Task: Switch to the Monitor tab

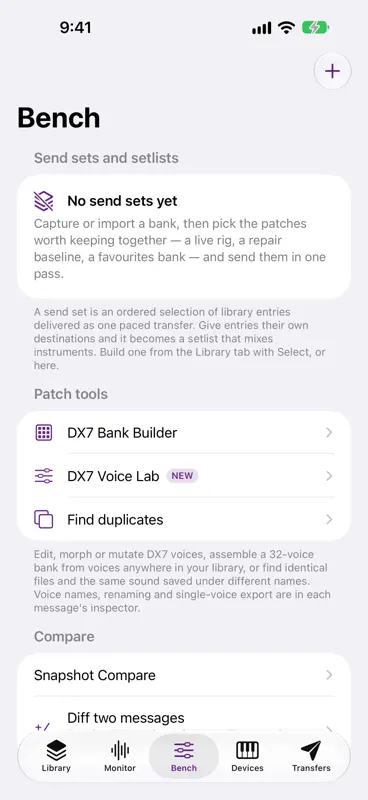Action: 120,756
